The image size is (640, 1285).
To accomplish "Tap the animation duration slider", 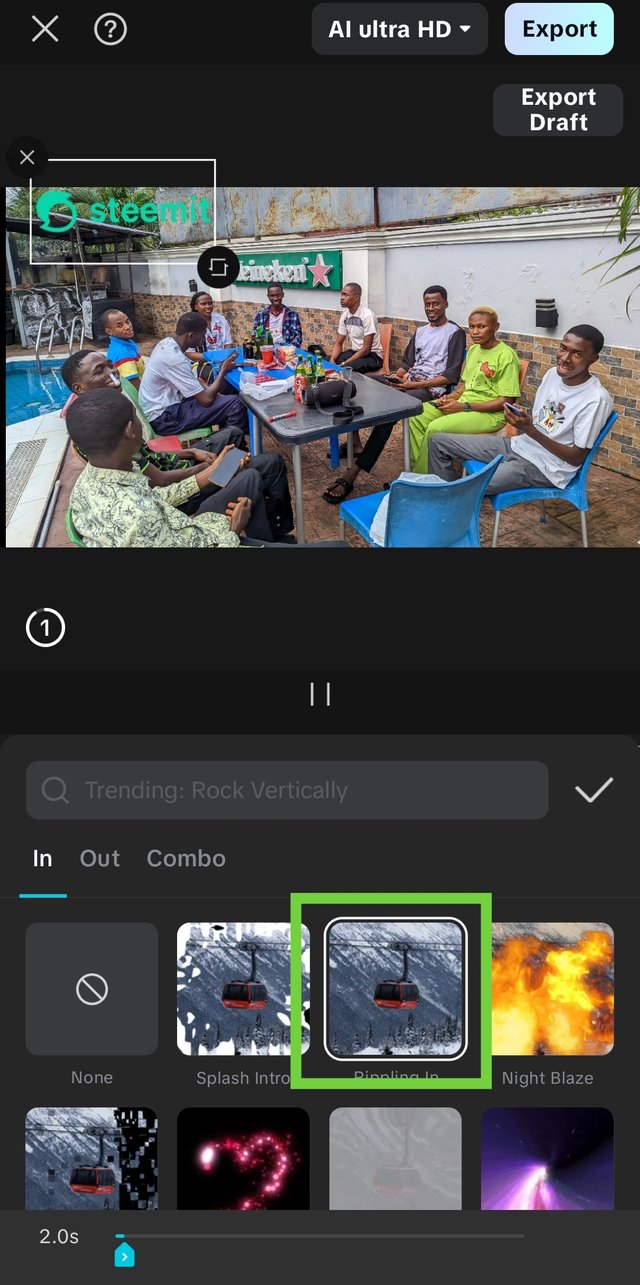I will click(x=320, y=1237).
